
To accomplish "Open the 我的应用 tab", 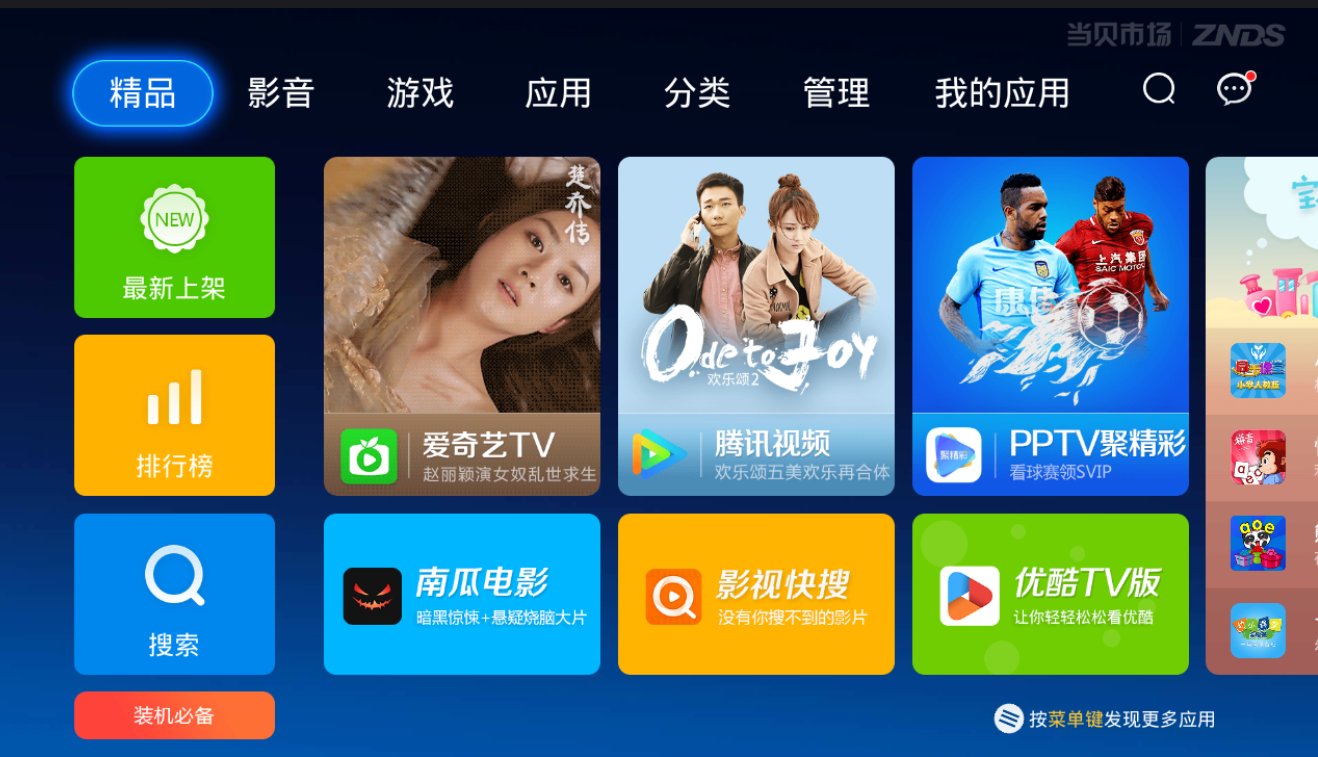I will point(1002,94).
